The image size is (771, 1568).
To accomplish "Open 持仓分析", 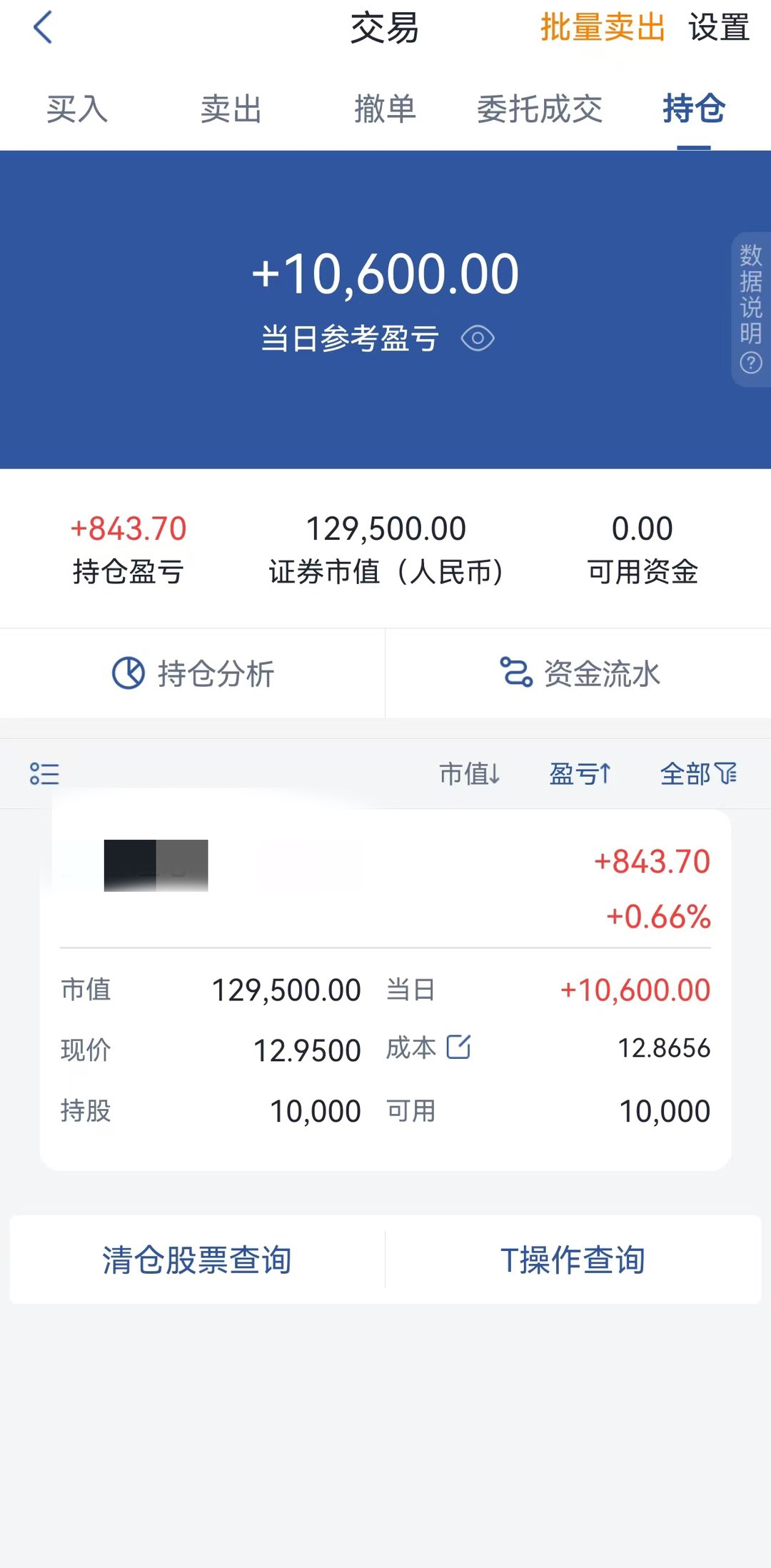I will tap(193, 673).
